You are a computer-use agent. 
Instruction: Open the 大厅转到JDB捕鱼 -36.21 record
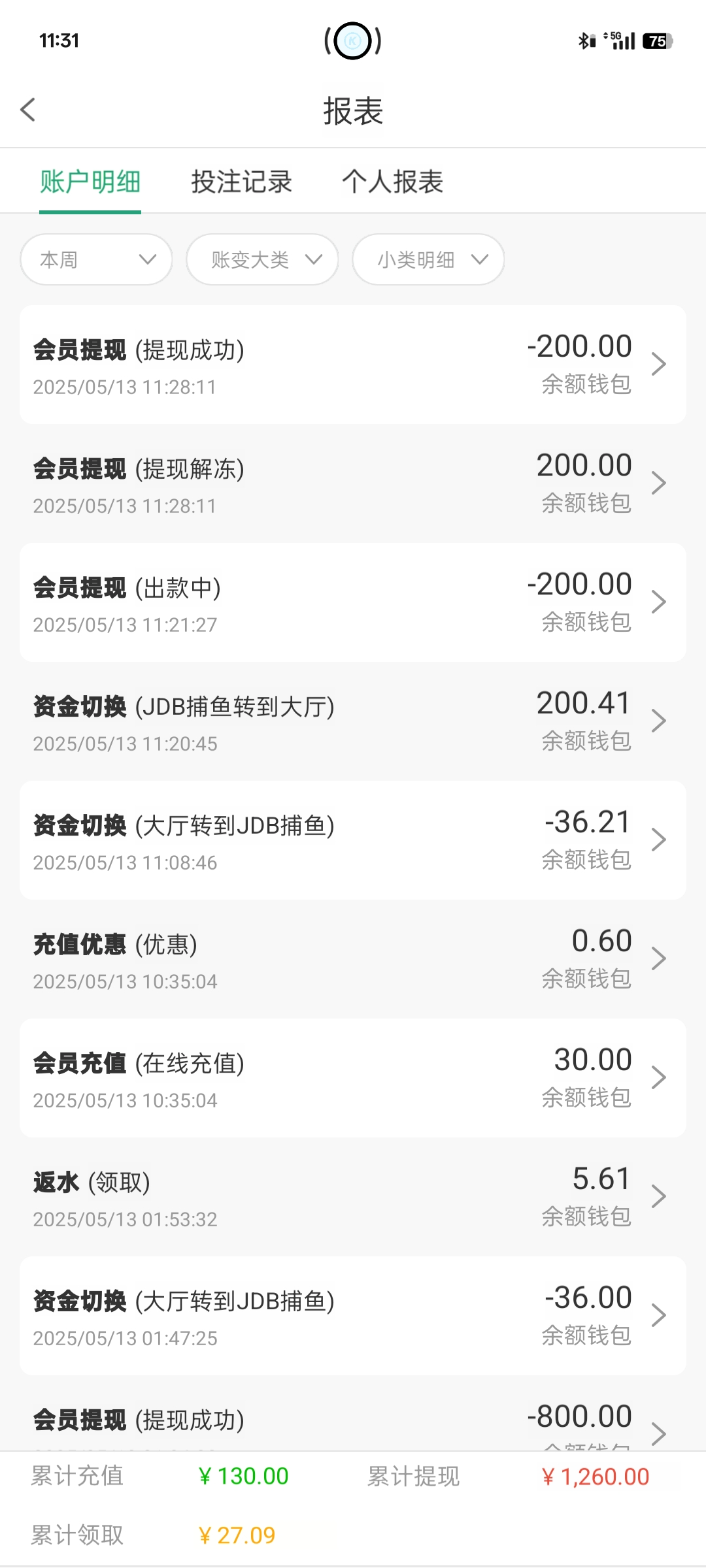[353, 840]
